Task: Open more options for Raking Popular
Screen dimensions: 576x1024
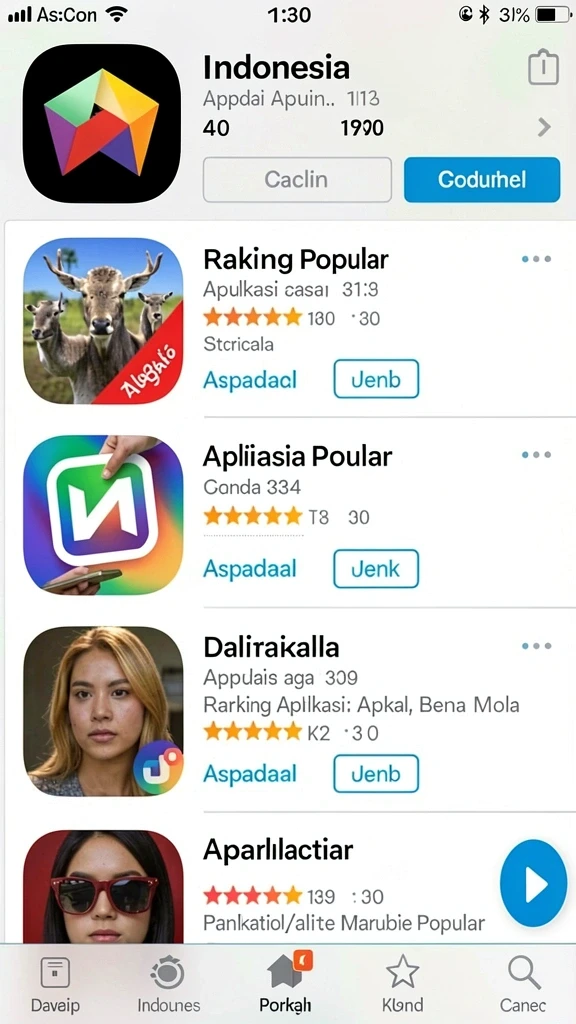Action: coord(536,259)
